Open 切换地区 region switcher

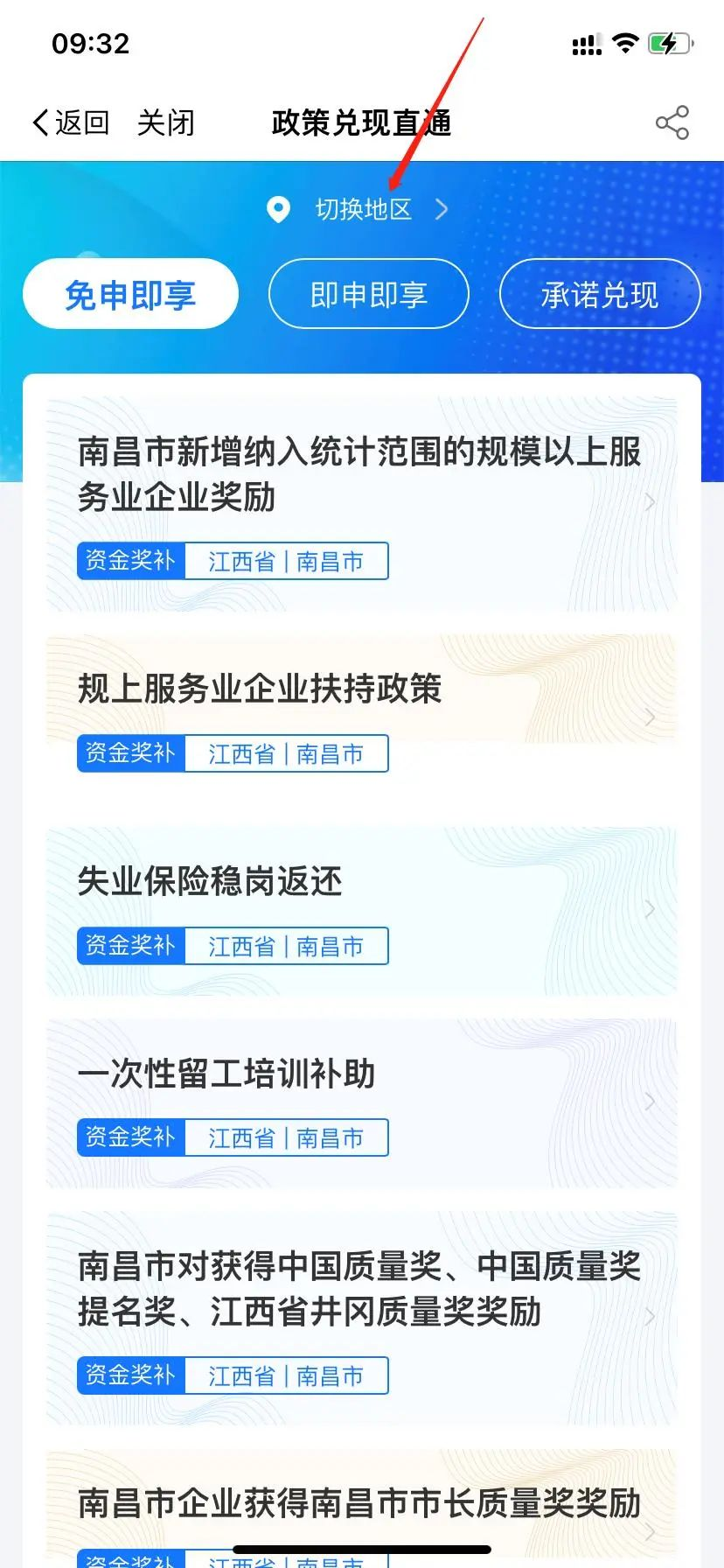[x=362, y=210]
